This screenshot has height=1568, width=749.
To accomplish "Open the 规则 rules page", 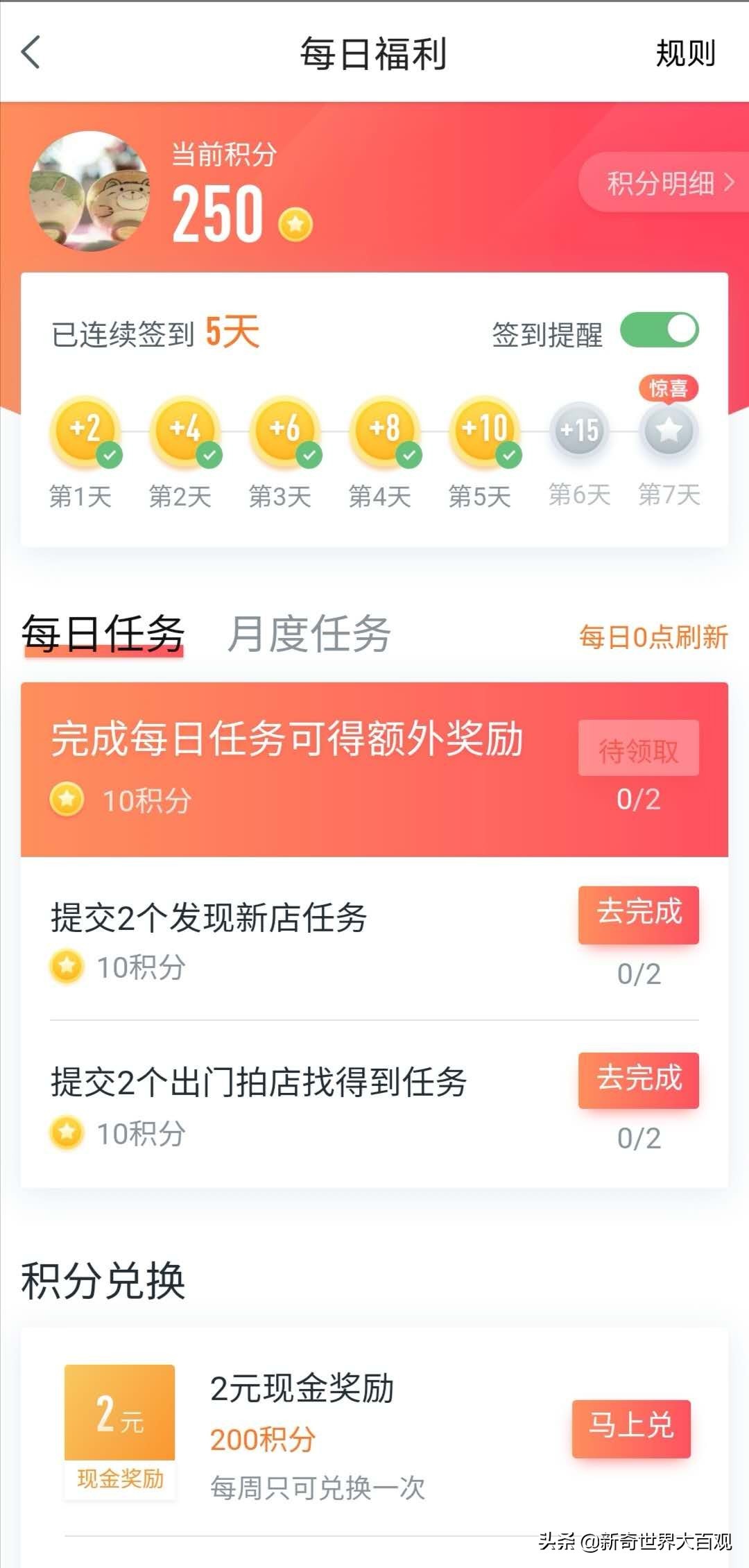I will coord(685,53).
